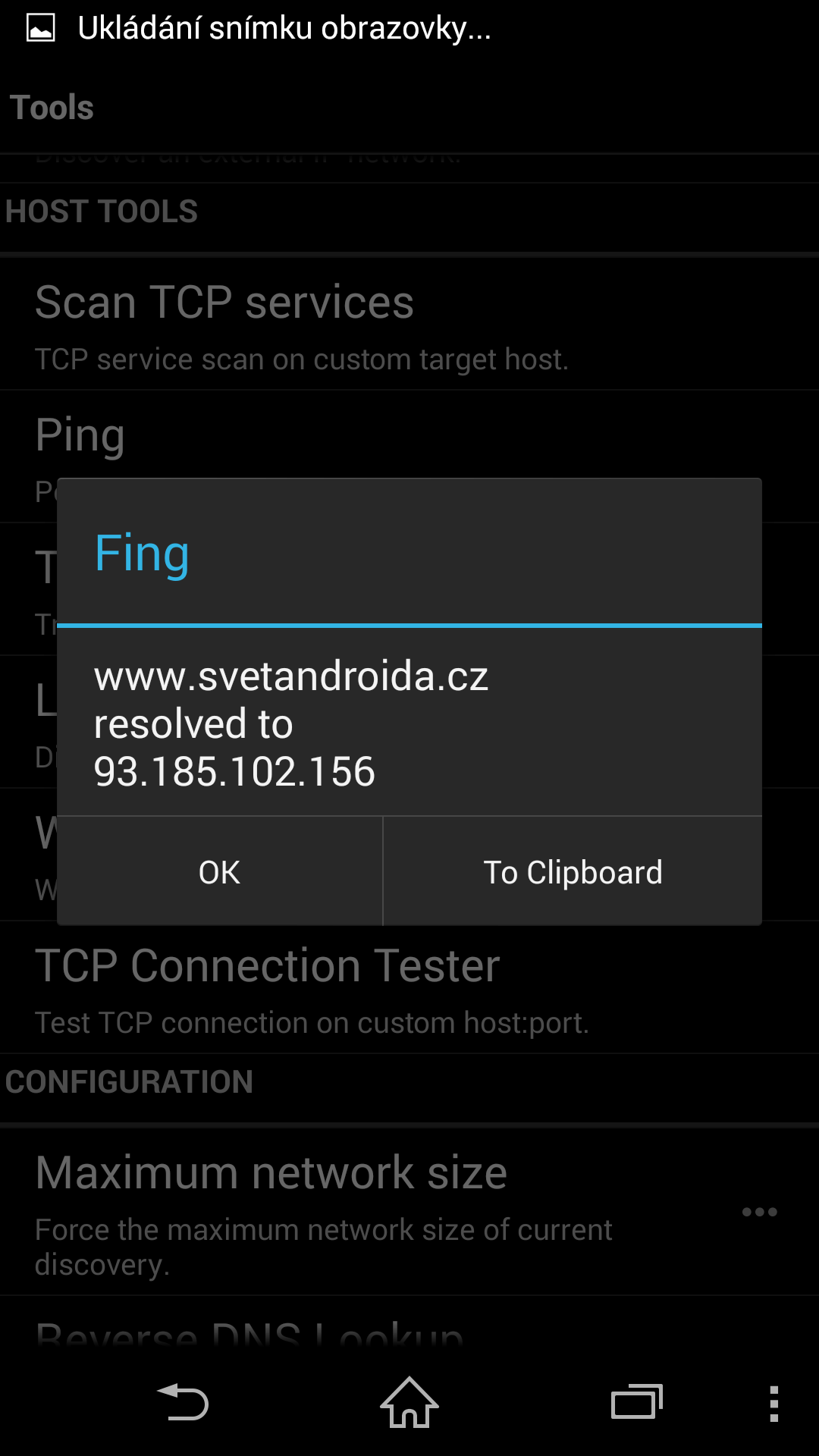Dismiss the Fing dialog with OK
The image size is (819, 1456).
219,872
